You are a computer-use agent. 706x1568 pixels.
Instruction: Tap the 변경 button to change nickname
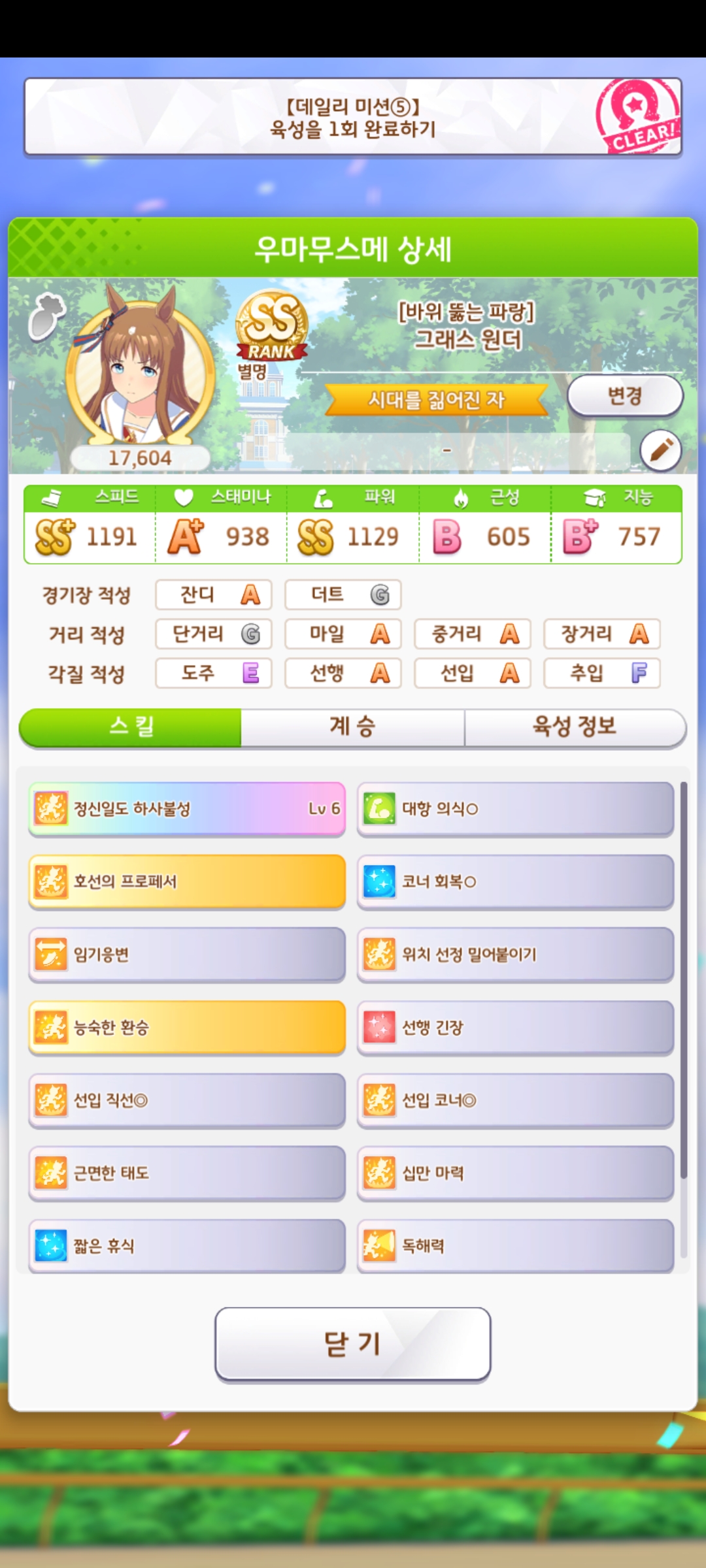(625, 396)
